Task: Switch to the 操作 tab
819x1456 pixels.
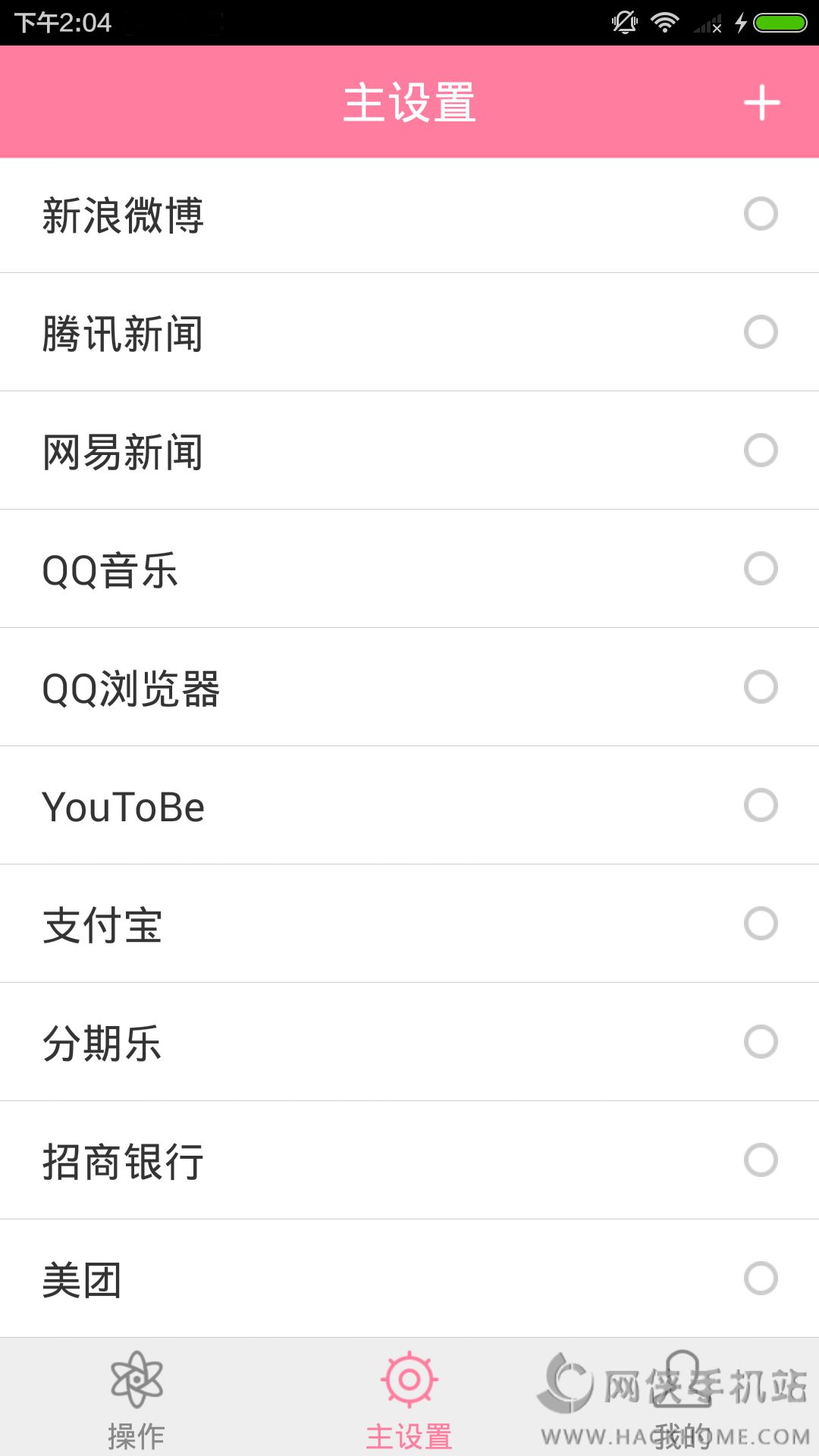Action: pyautogui.click(x=136, y=1399)
